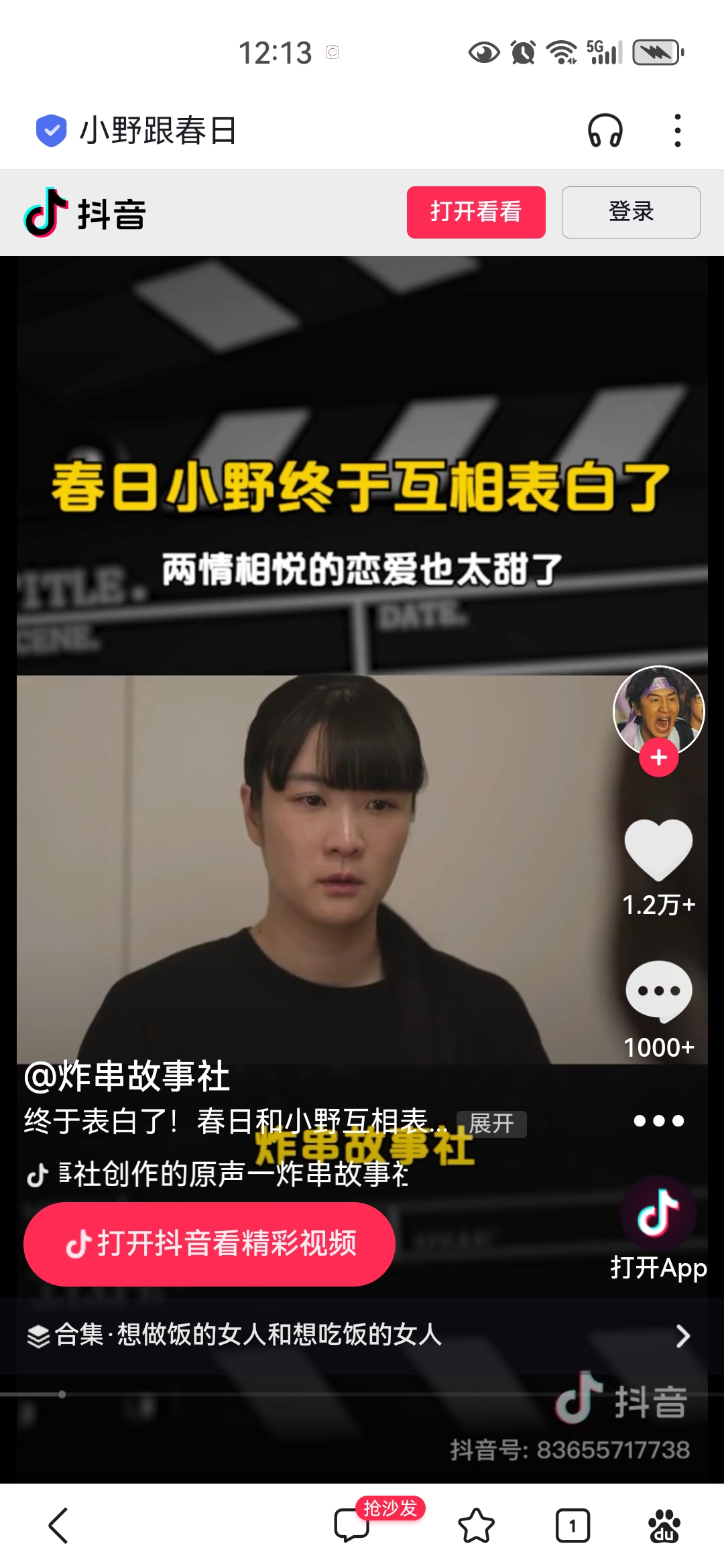724x1568 pixels.
Task: Open the @炸串故事社 author profile
Action: click(x=127, y=1076)
